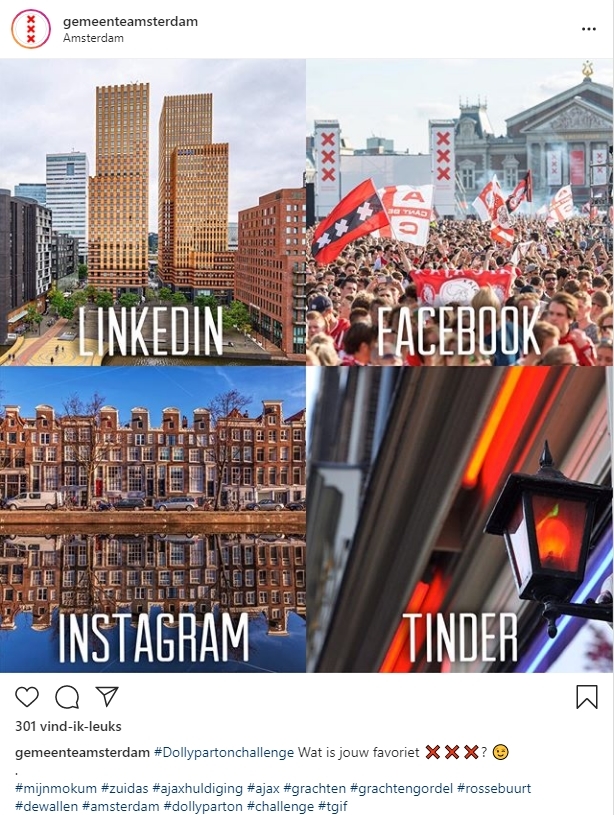Open the Amsterdam location tag
The height and width of the screenshot is (815, 614).
[x=93, y=39]
